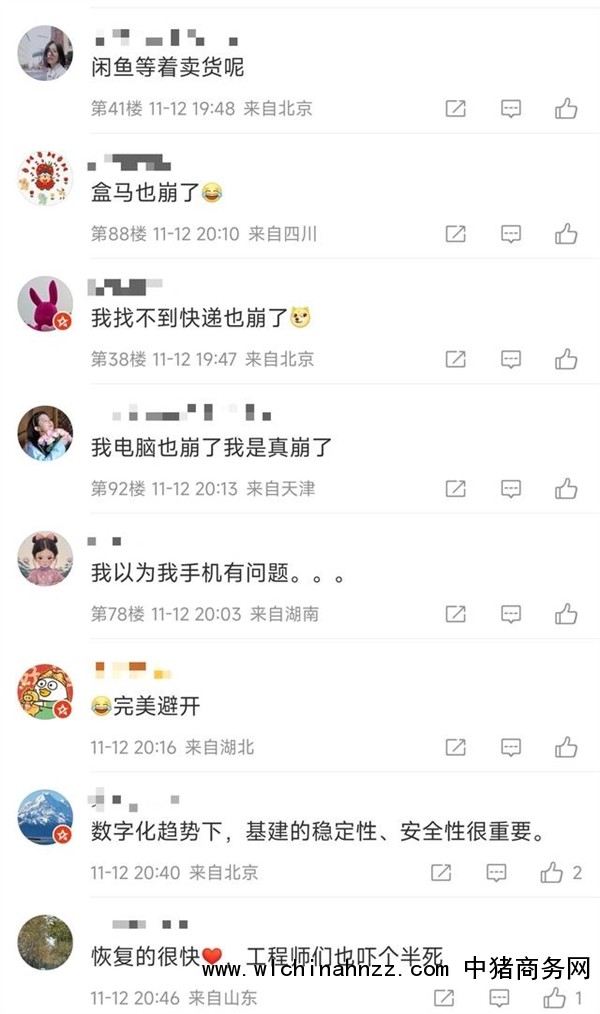Viewport: 600px width, 1014px height.
Task: Repost the comment "完美避开"
Action: 455,746
